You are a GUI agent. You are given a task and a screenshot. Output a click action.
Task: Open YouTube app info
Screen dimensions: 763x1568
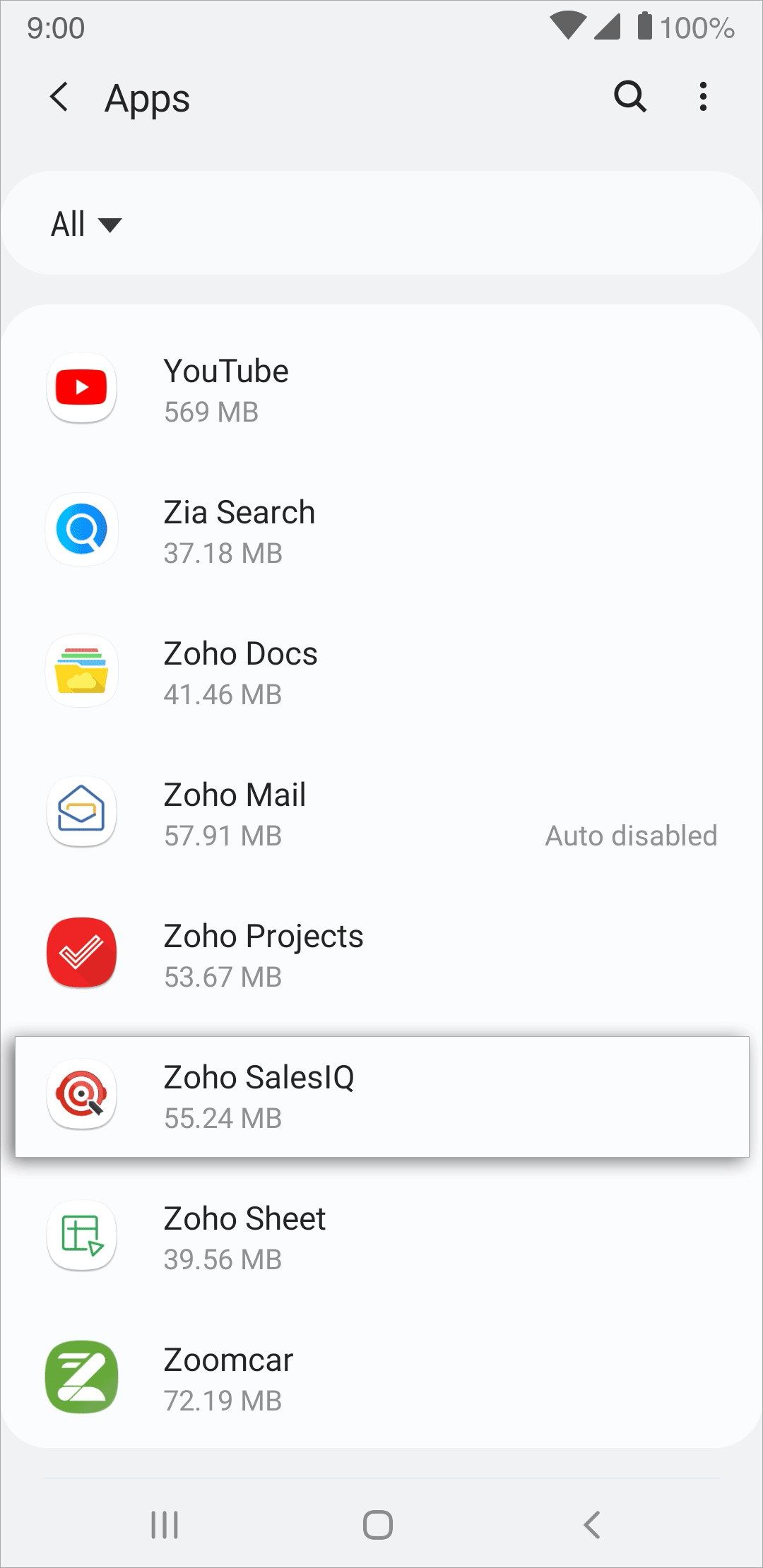coord(381,388)
